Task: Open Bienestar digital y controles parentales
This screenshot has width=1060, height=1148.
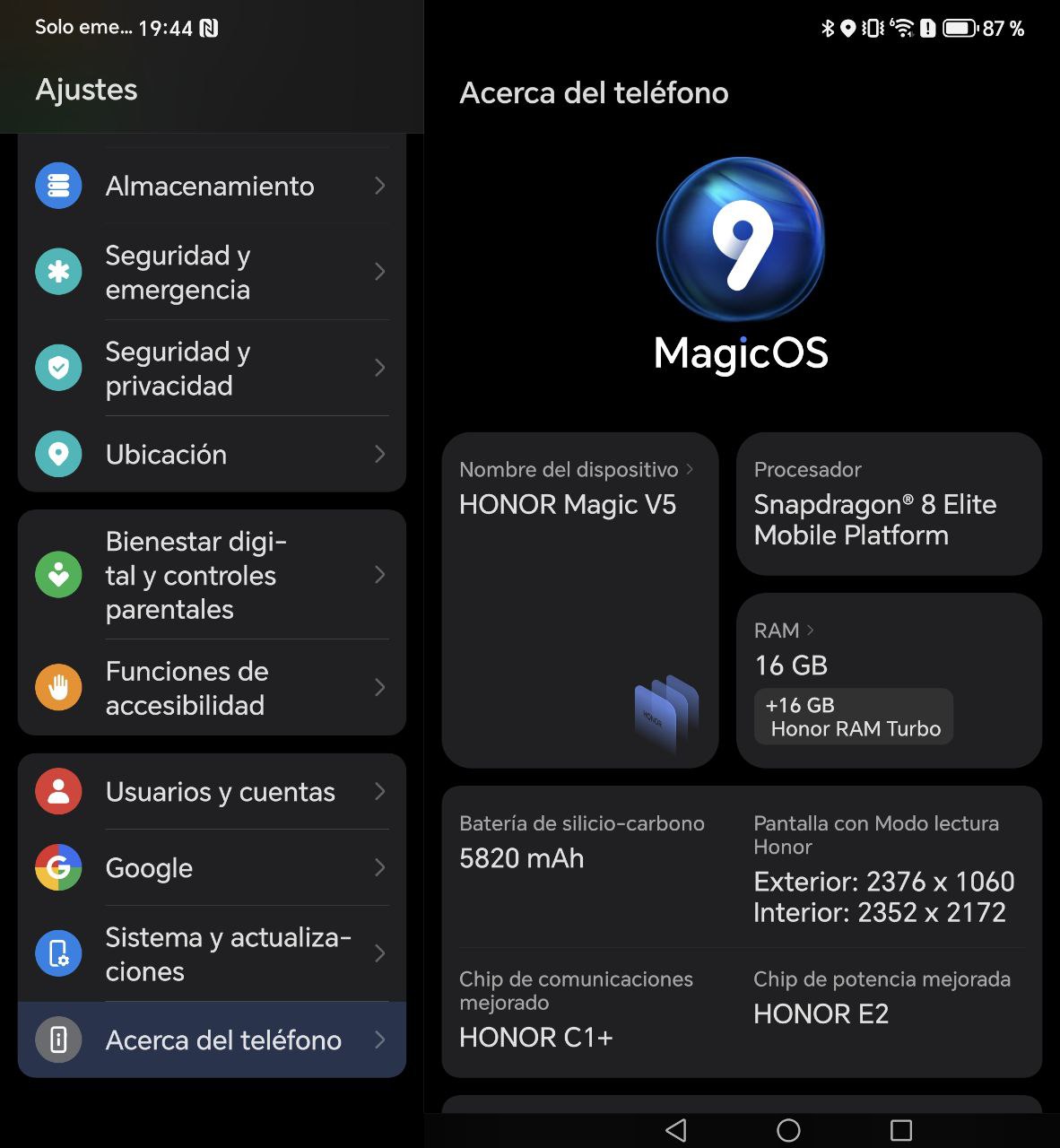Action: coord(211,576)
